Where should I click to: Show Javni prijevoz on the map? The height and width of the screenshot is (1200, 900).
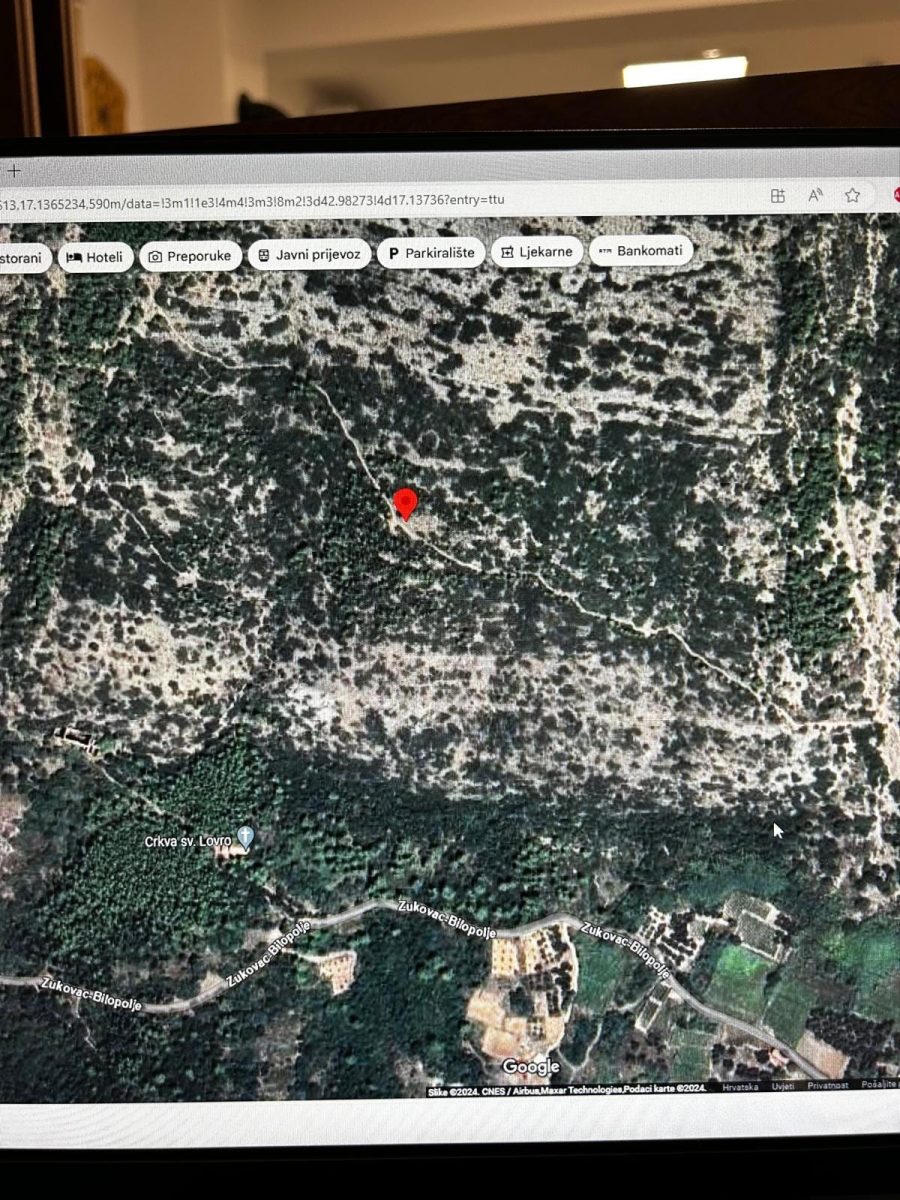tap(309, 255)
